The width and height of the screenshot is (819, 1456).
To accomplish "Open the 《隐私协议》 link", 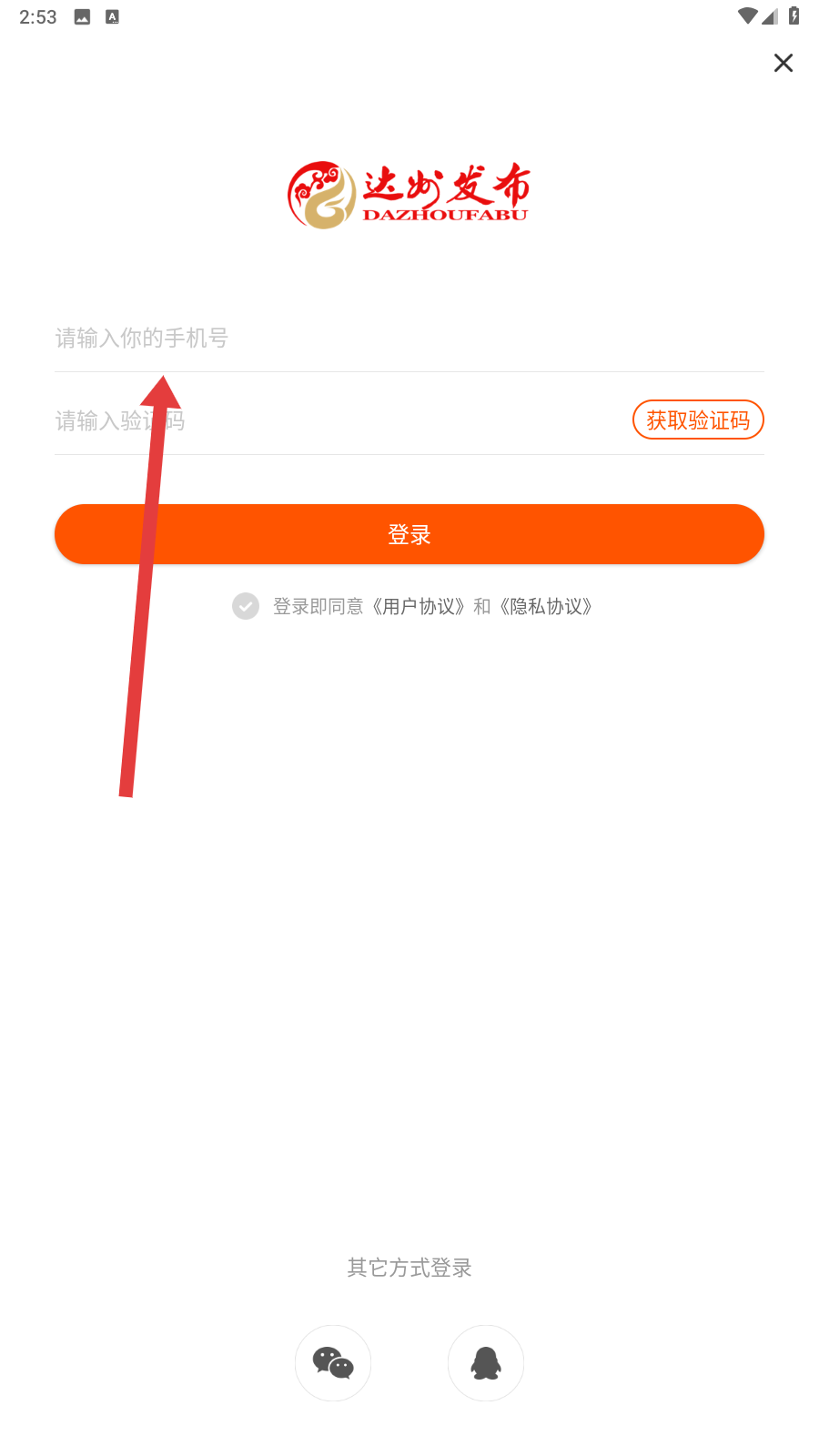I will click(546, 607).
